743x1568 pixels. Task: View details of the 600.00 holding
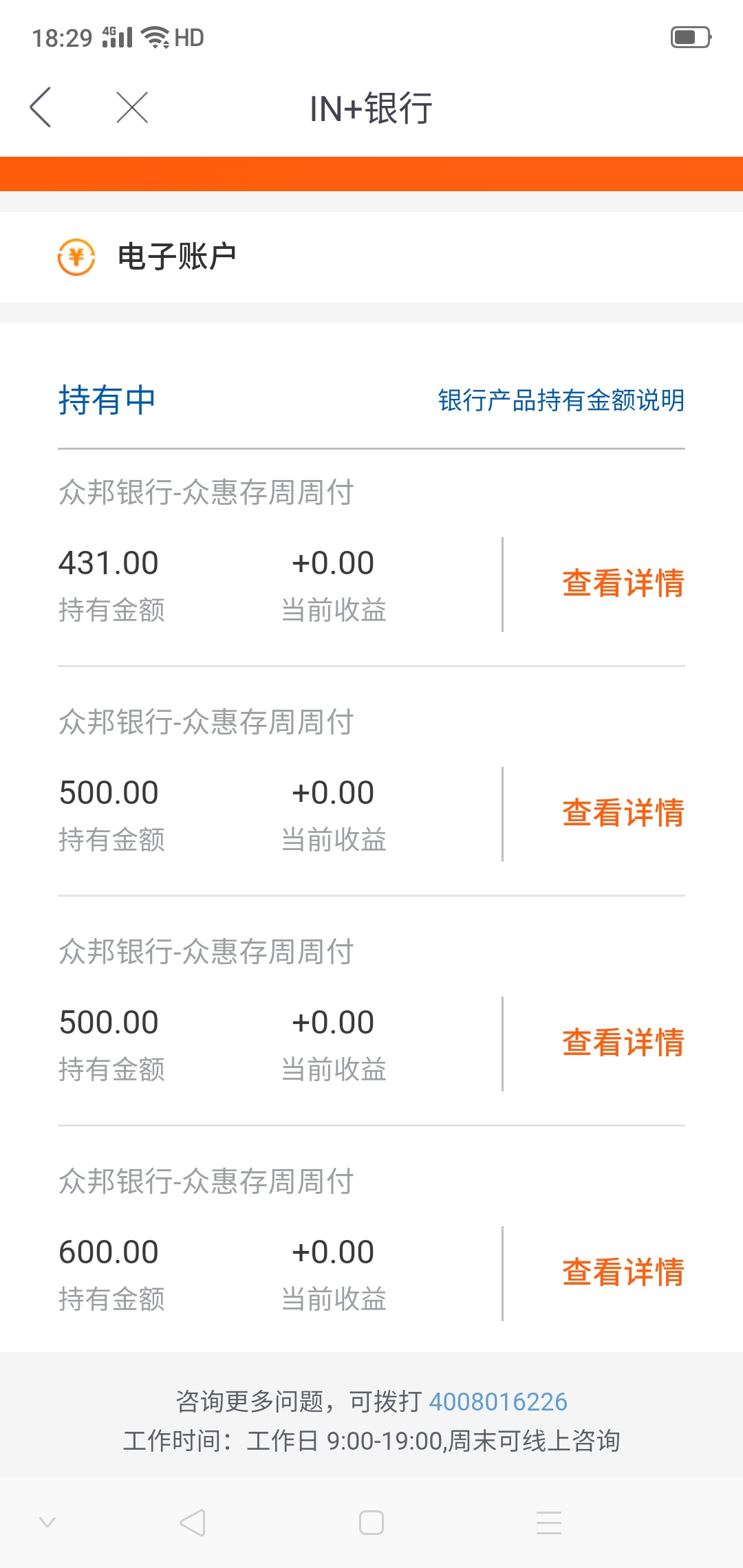click(x=623, y=1272)
